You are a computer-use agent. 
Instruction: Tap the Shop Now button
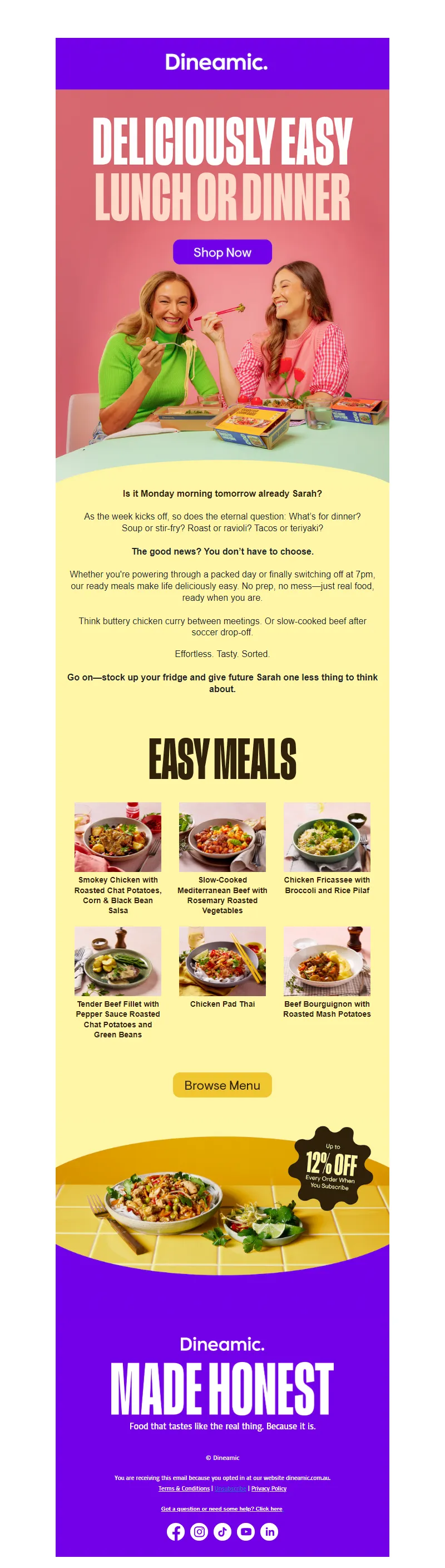click(x=222, y=252)
